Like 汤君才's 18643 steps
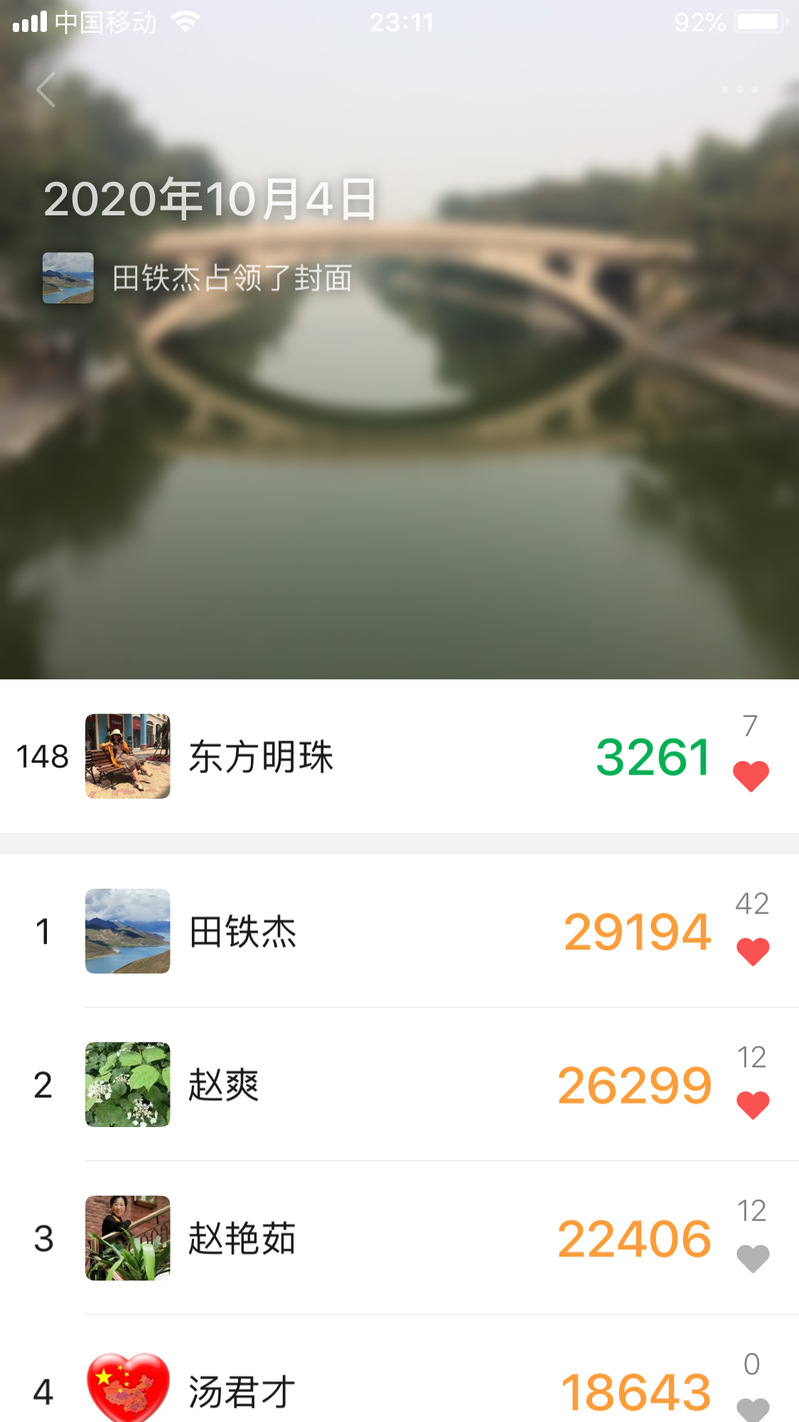799x1422 pixels. pyautogui.click(x=753, y=1407)
